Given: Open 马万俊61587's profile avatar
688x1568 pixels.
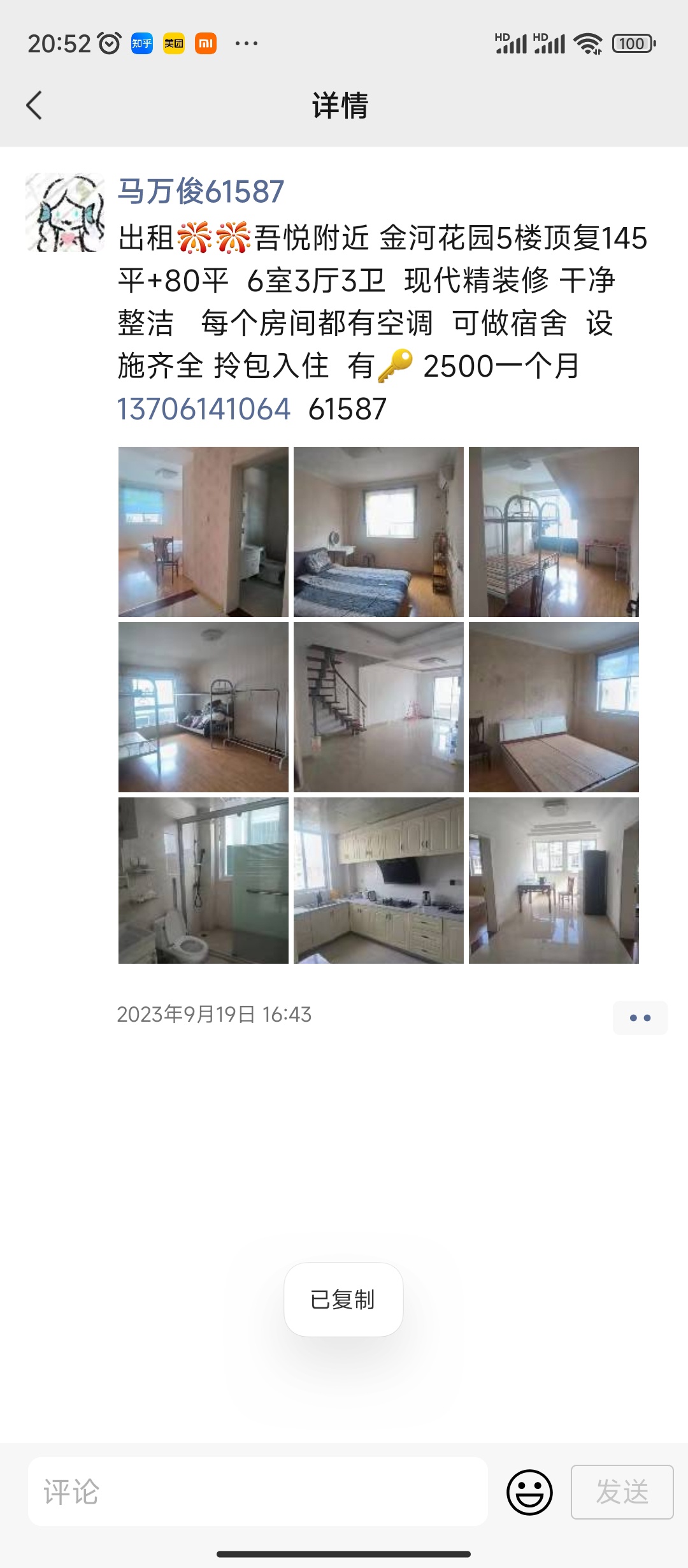Looking at the screenshot, I should click(65, 212).
